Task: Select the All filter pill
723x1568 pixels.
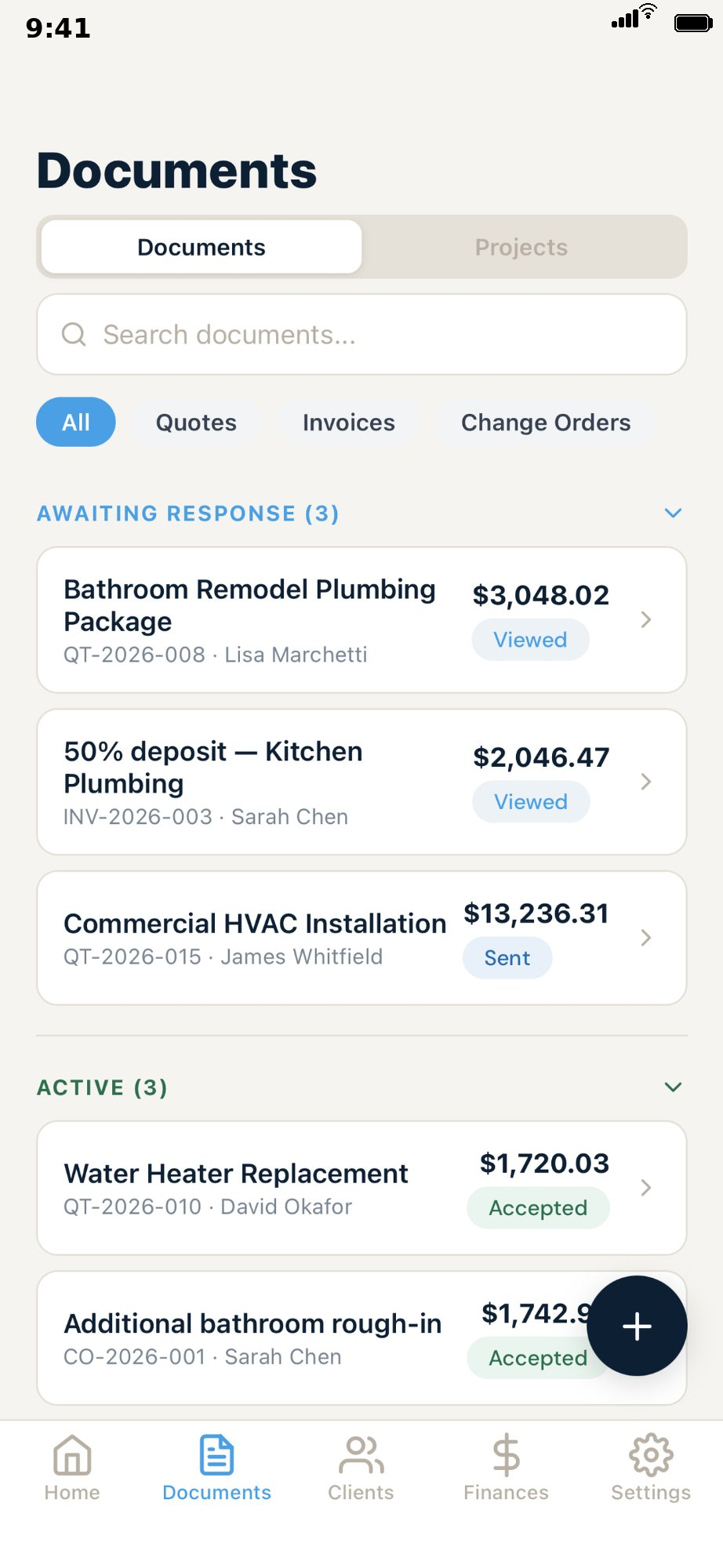Action: pos(75,422)
